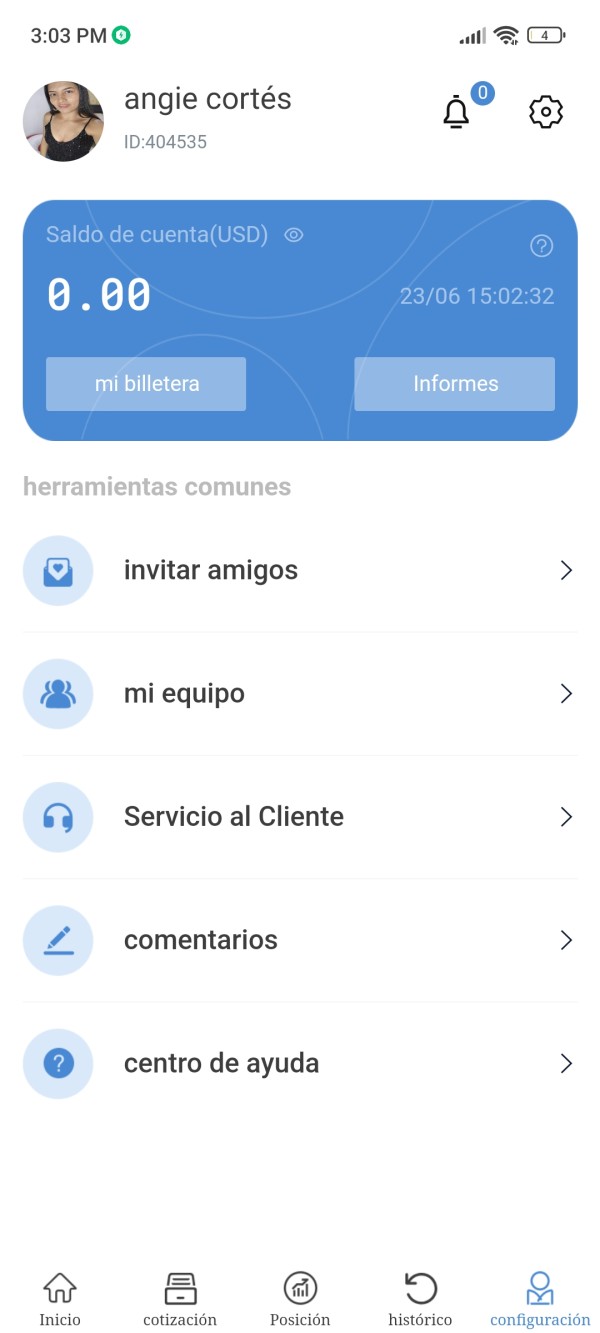View Informes reports

455,384
